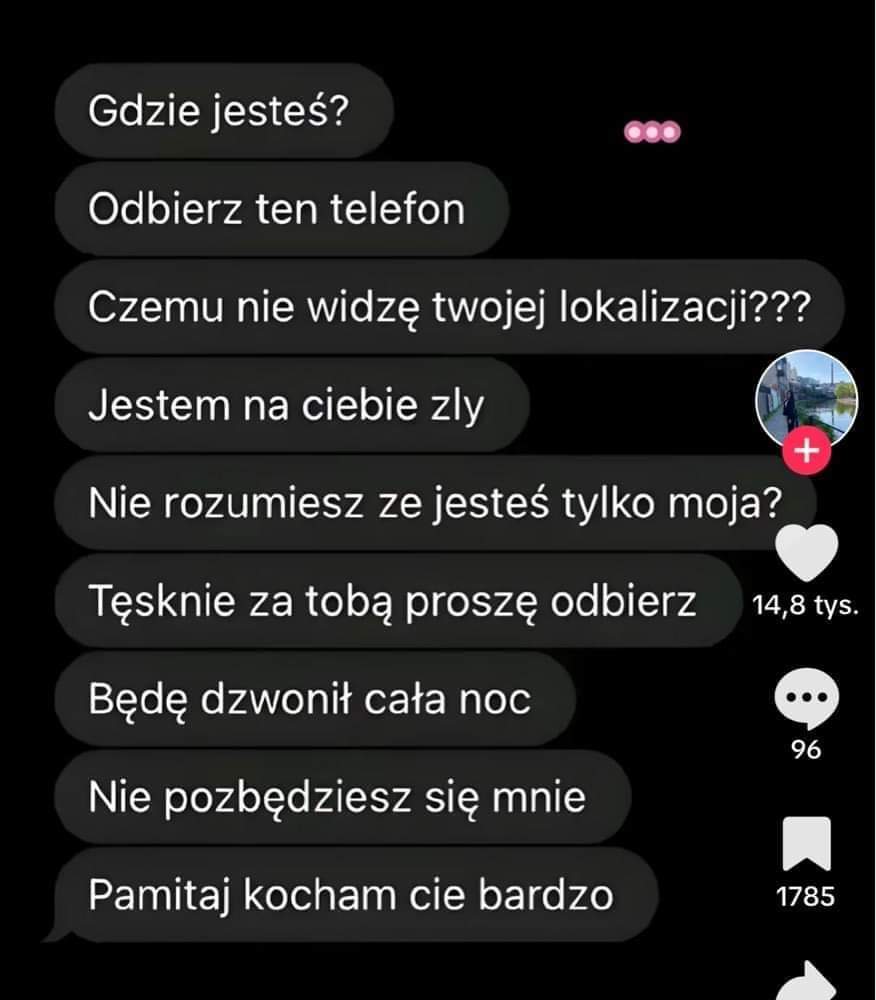Viewport: 876px width, 1000px height.
Task: Open the video creator's profile picture
Action: point(805,396)
